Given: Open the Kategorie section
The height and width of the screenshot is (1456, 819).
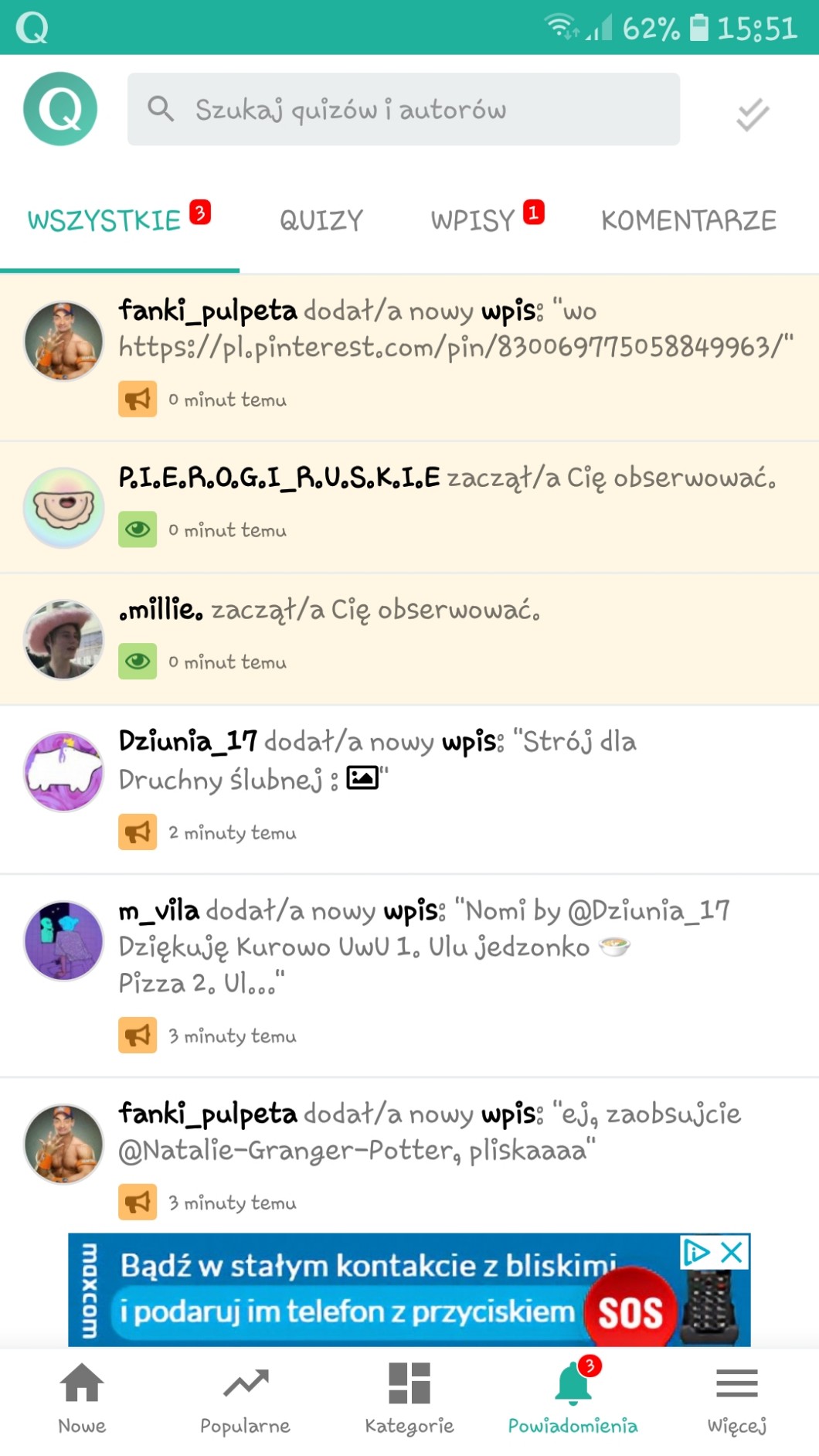Looking at the screenshot, I should (409, 1397).
